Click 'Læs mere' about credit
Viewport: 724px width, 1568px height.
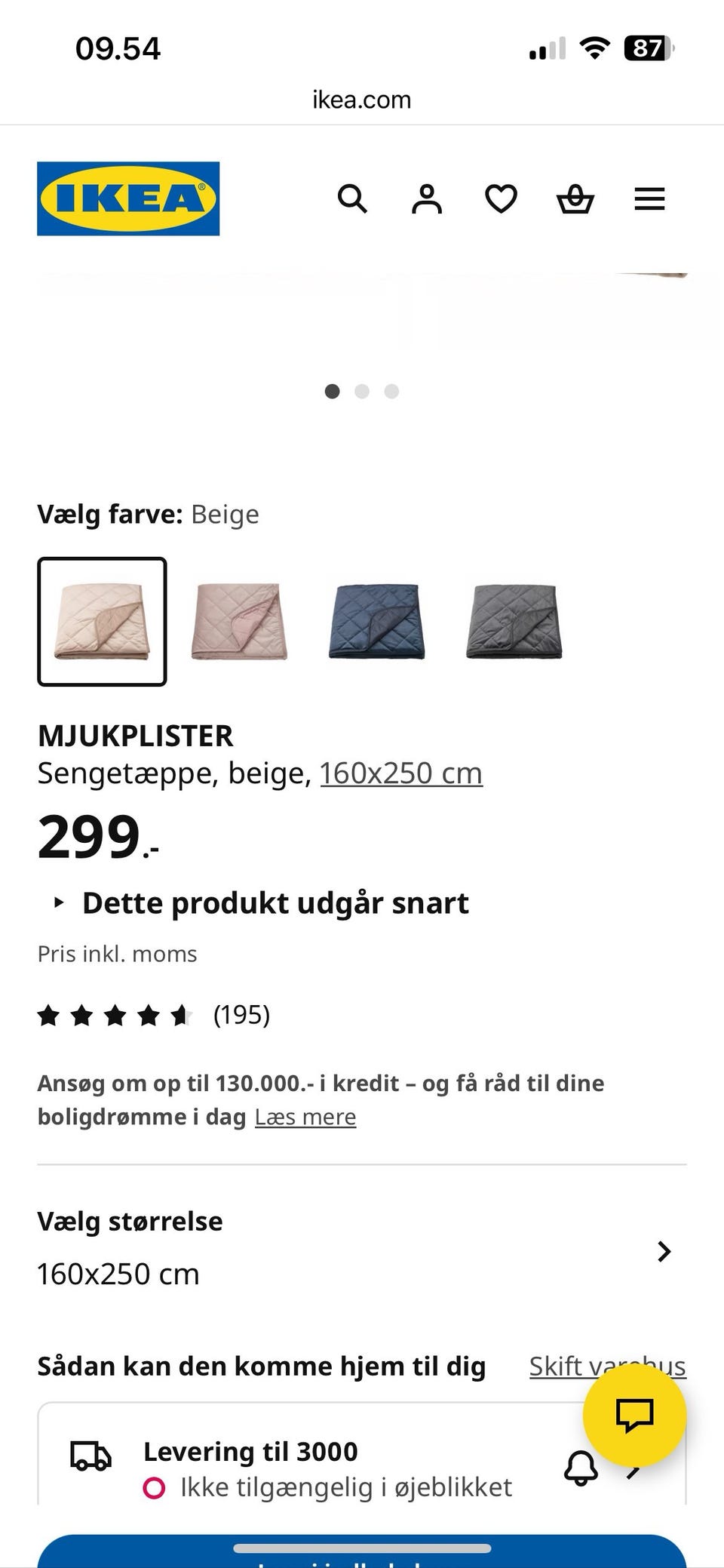click(x=305, y=1116)
